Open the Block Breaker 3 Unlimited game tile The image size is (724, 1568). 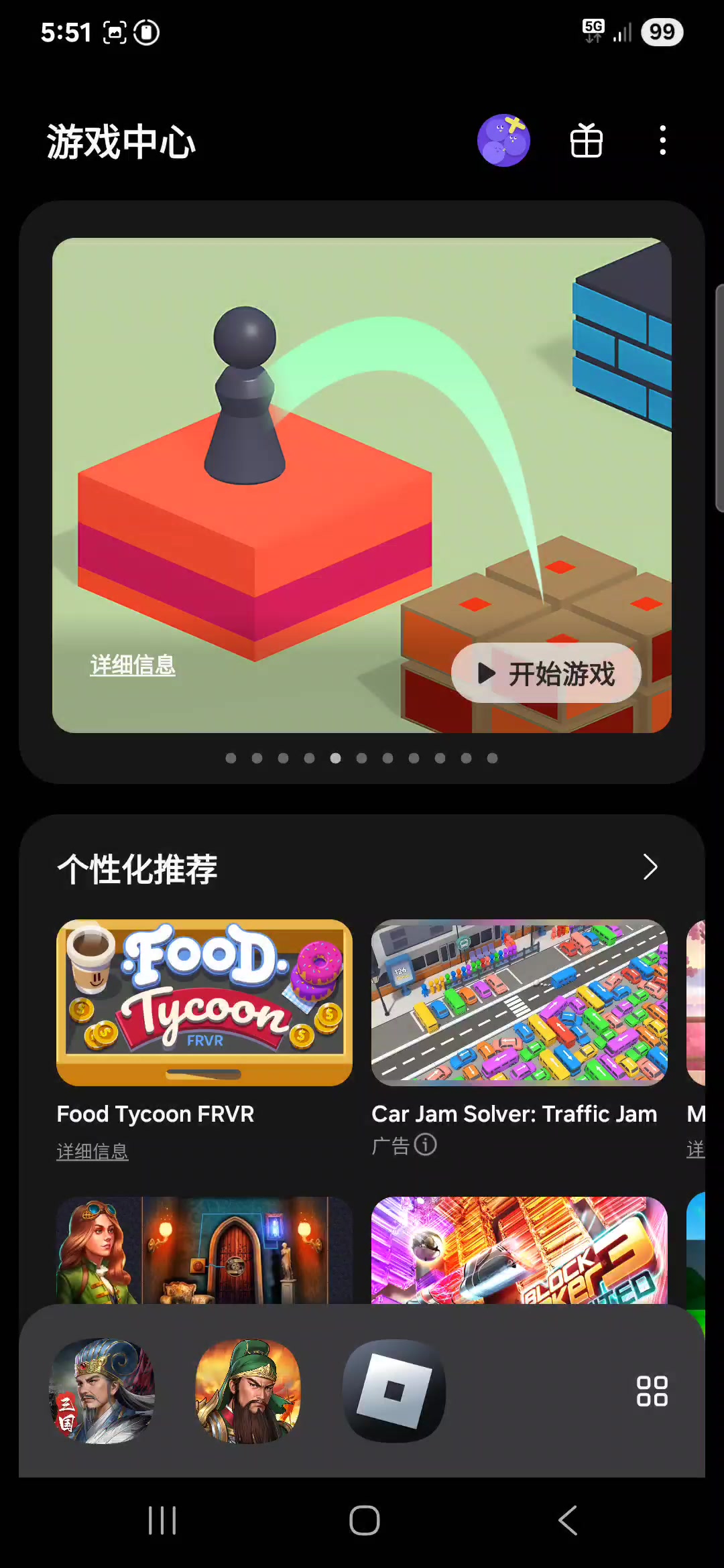pos(520,1250)
